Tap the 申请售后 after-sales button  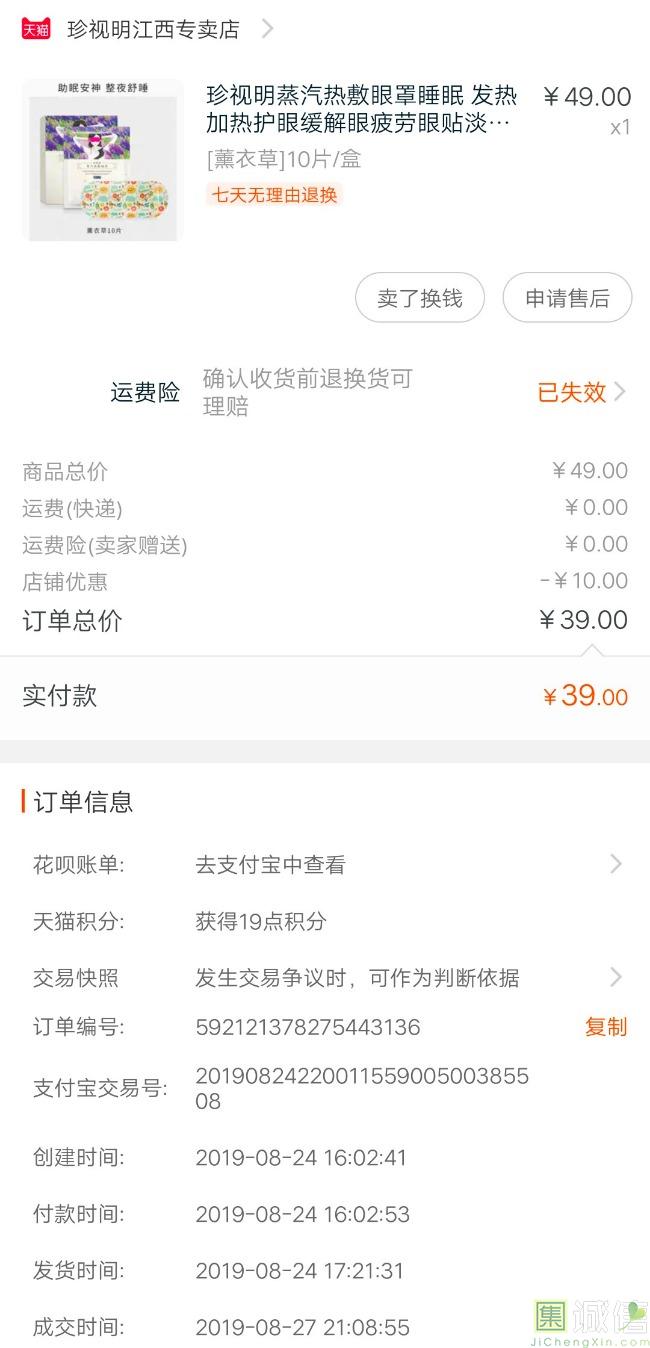point(567,298)
